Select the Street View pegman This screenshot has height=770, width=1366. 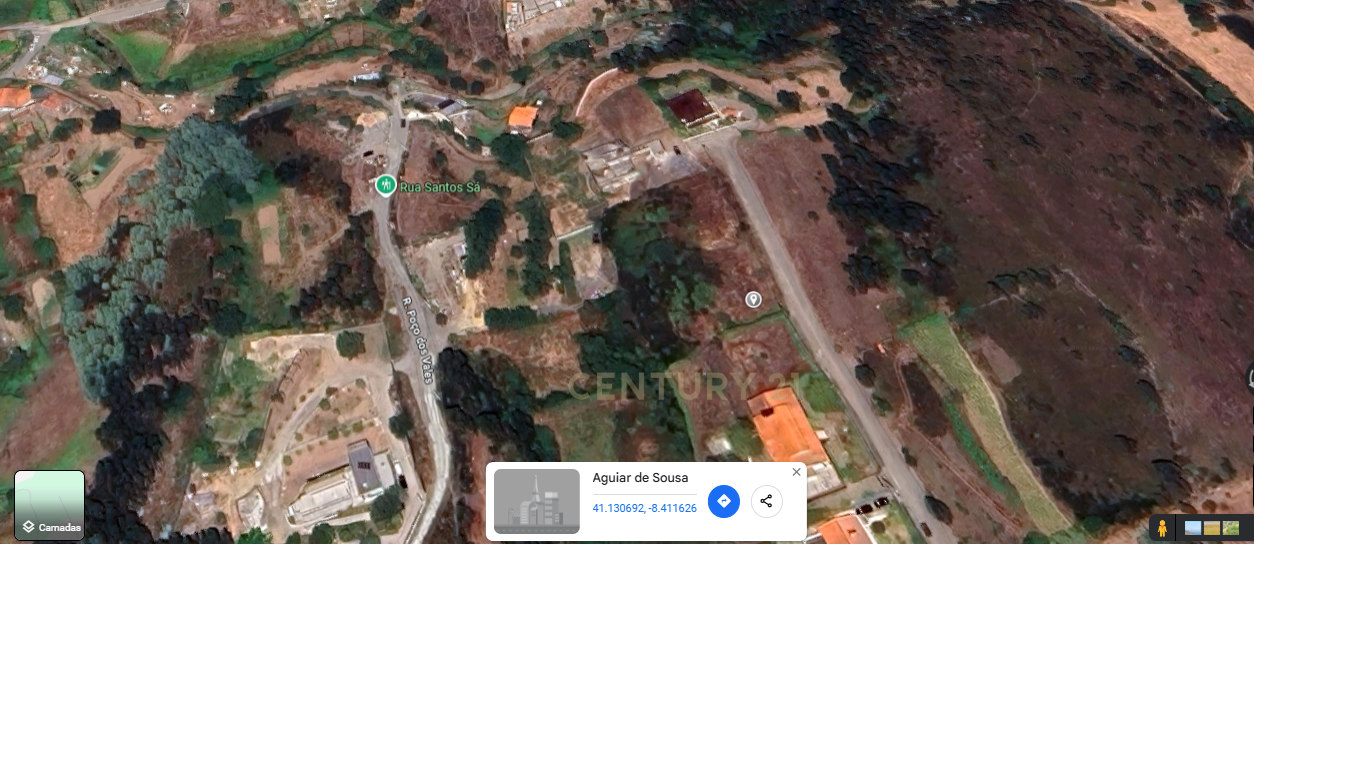coord(1162,528)
